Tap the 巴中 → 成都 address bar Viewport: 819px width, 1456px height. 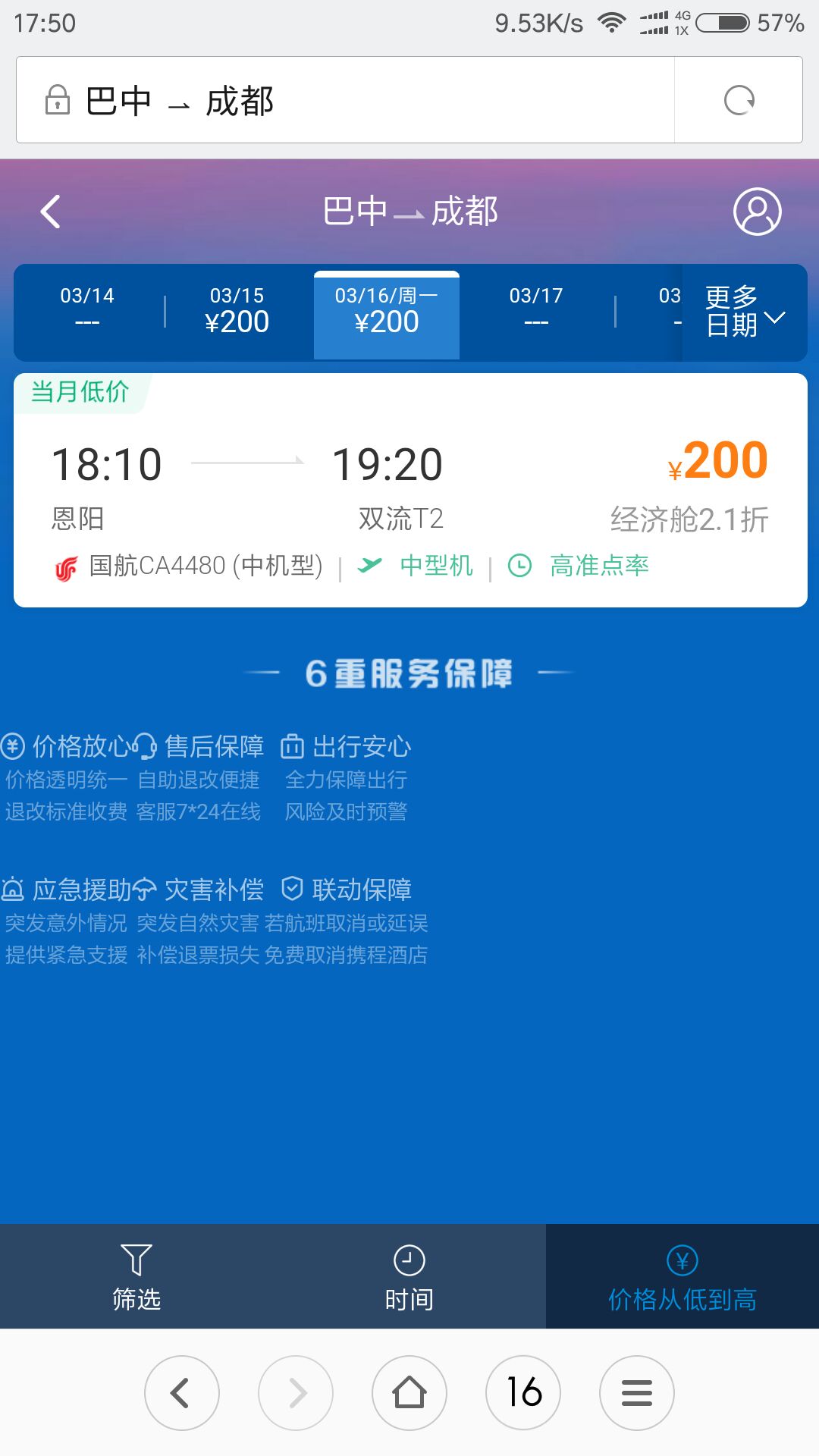[x=345, y=100]
